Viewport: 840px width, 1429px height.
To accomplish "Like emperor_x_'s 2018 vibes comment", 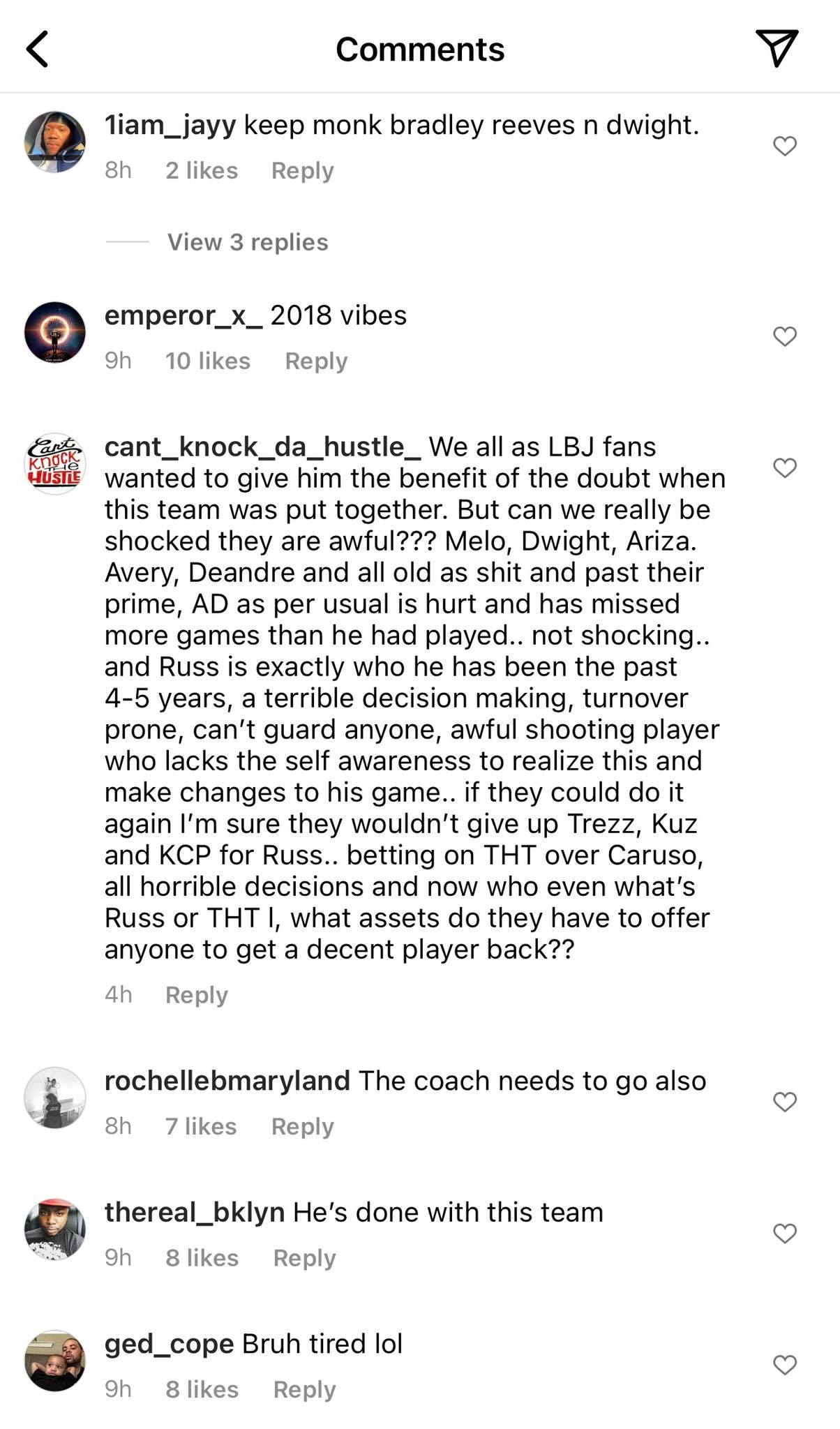I will 784,336.
